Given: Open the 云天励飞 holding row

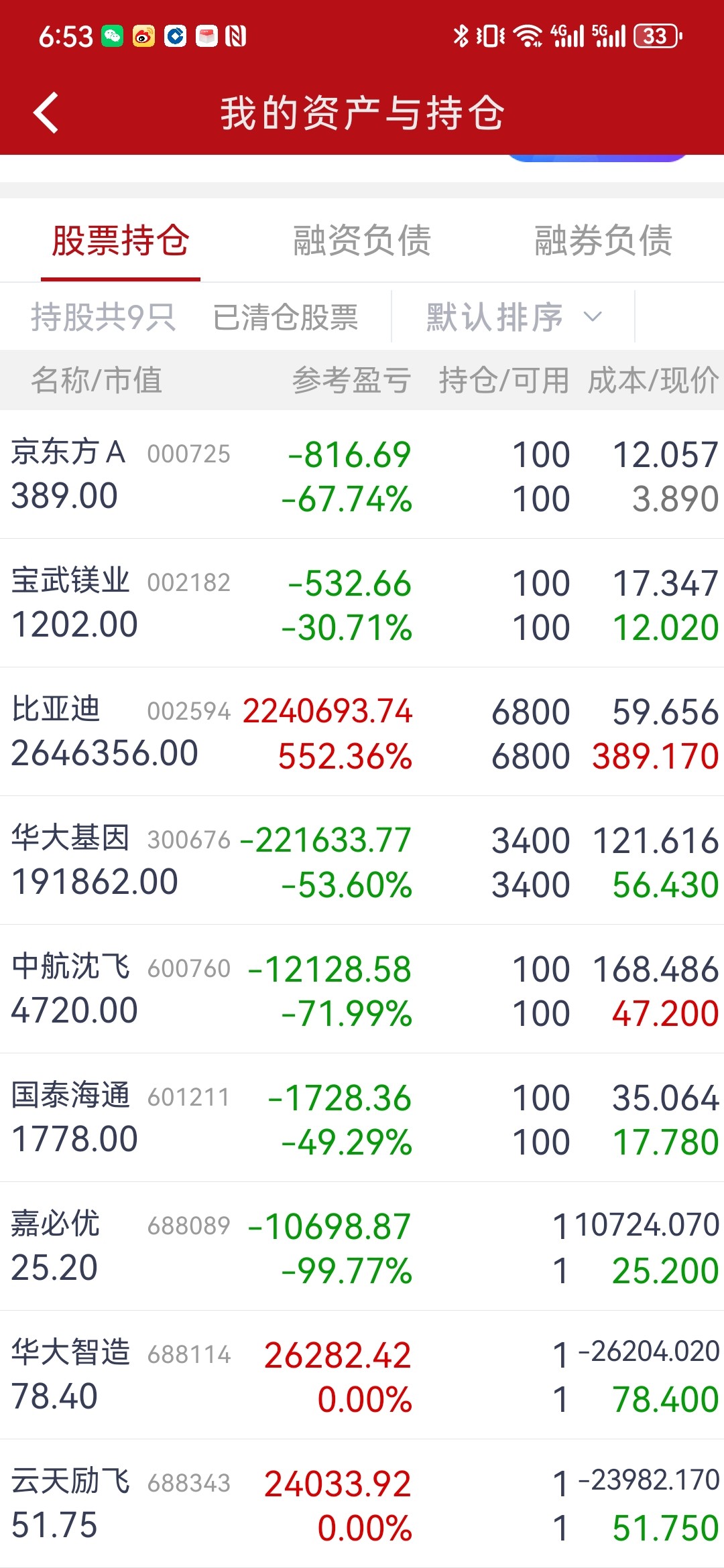Looking at the screenshot, I should 362,1504.
